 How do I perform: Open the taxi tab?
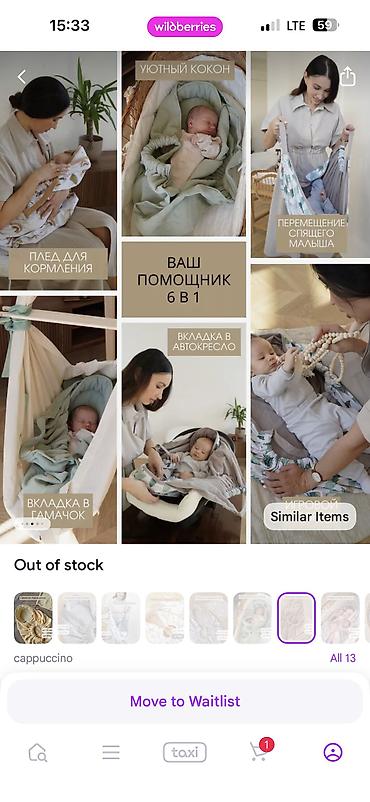tap(185, 752)
